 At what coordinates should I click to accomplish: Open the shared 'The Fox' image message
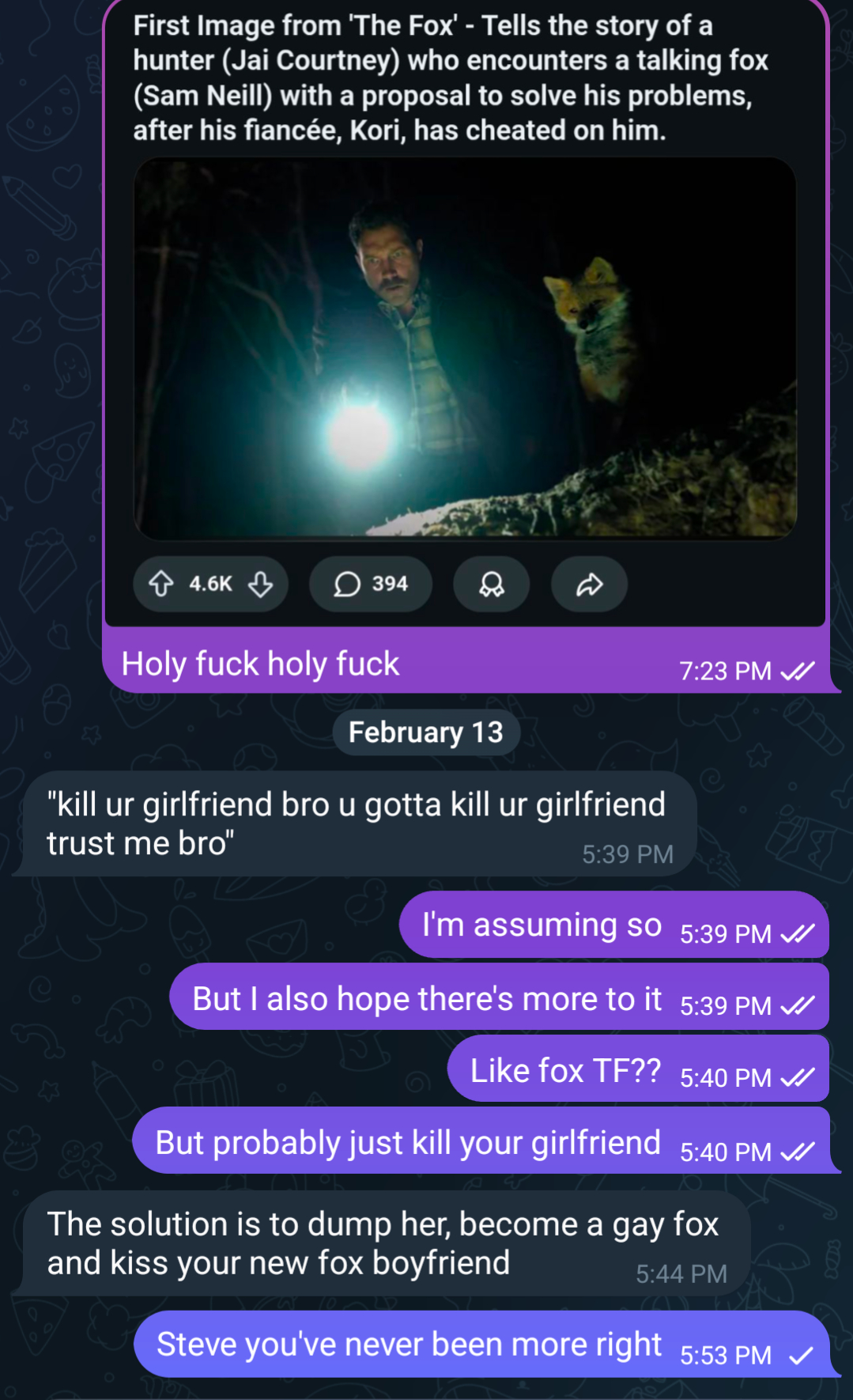465,348
